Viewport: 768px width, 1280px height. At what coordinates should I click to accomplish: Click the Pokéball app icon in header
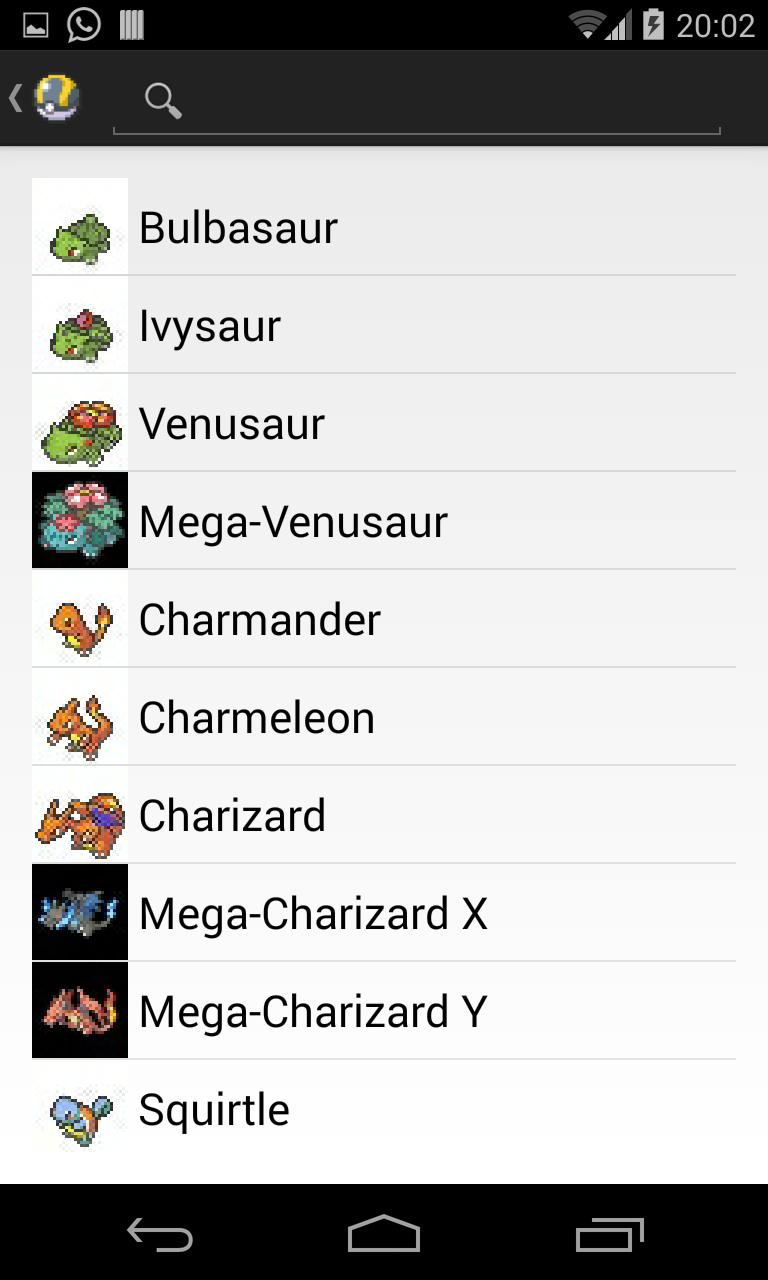click(57, 97)
